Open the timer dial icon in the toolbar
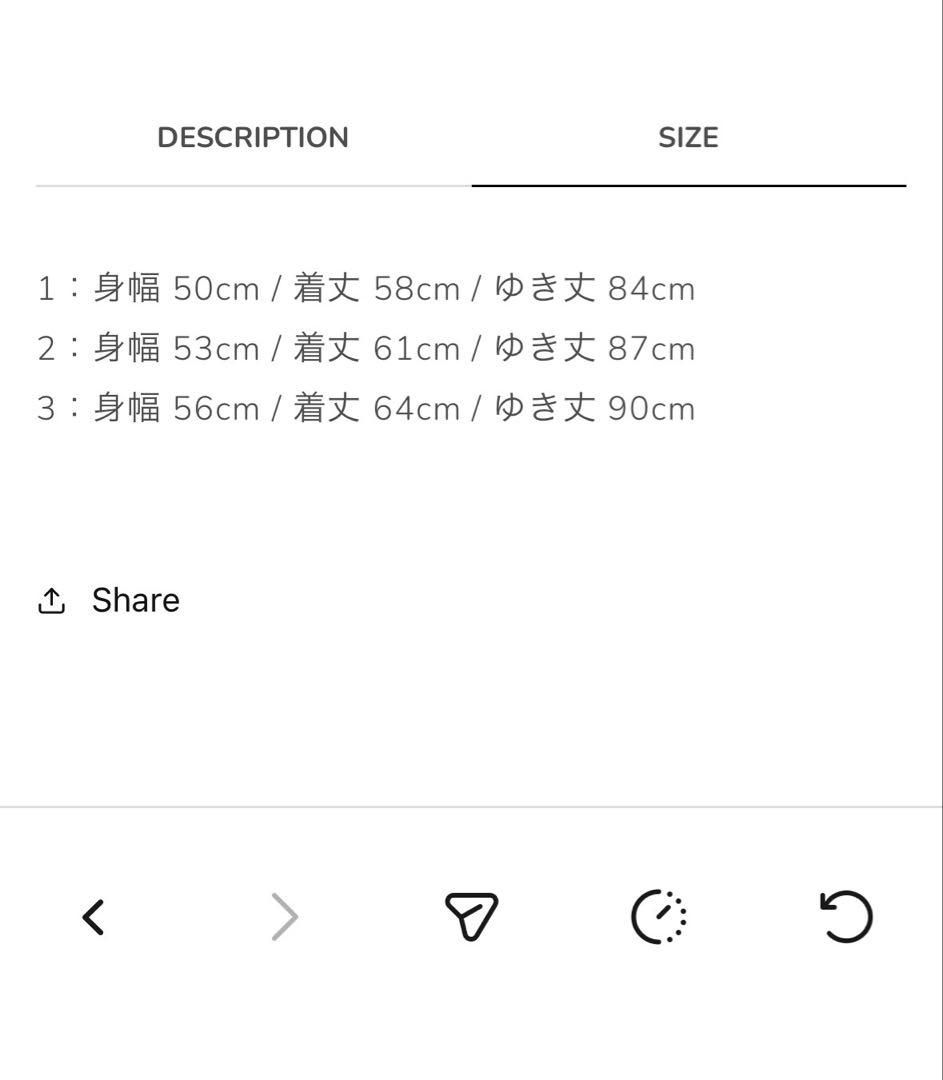 tap(659, 917)
